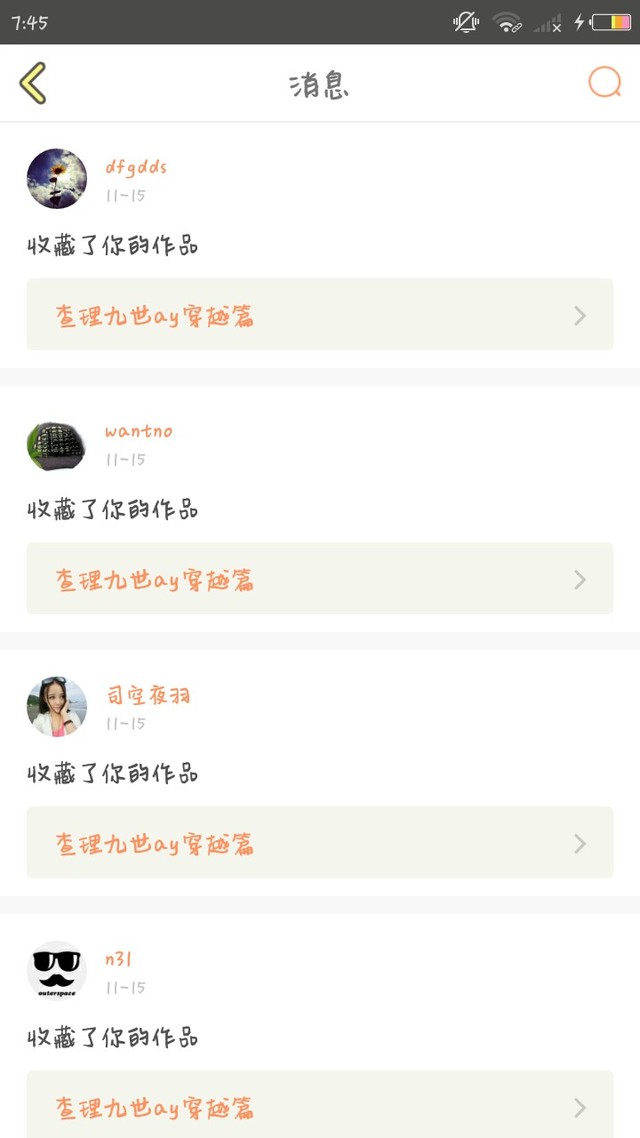Go back using the yellow arrow
This screenshot has height=1138, width=640.
[x=33, y=83]
